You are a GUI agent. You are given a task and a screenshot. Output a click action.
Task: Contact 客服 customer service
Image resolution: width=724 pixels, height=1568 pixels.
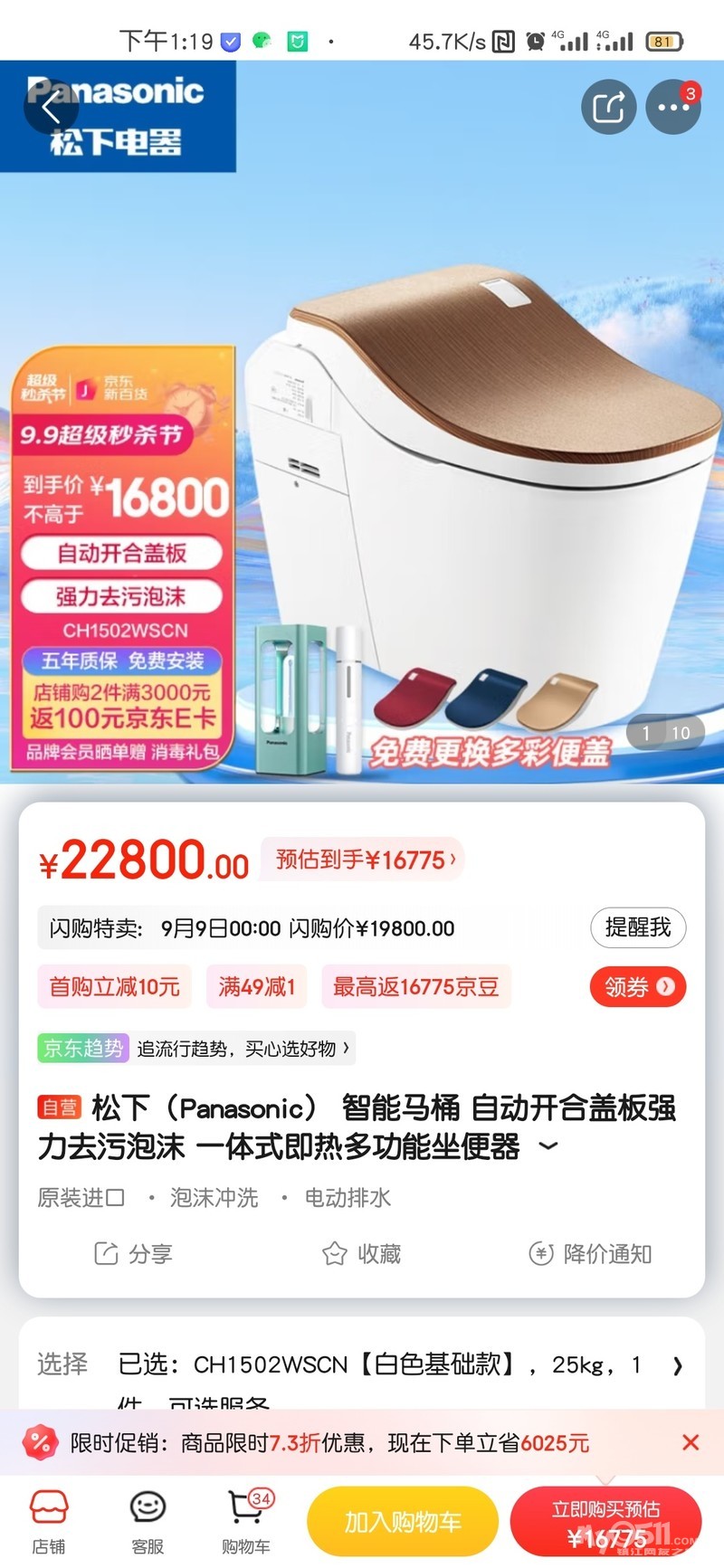(148, 1523)
